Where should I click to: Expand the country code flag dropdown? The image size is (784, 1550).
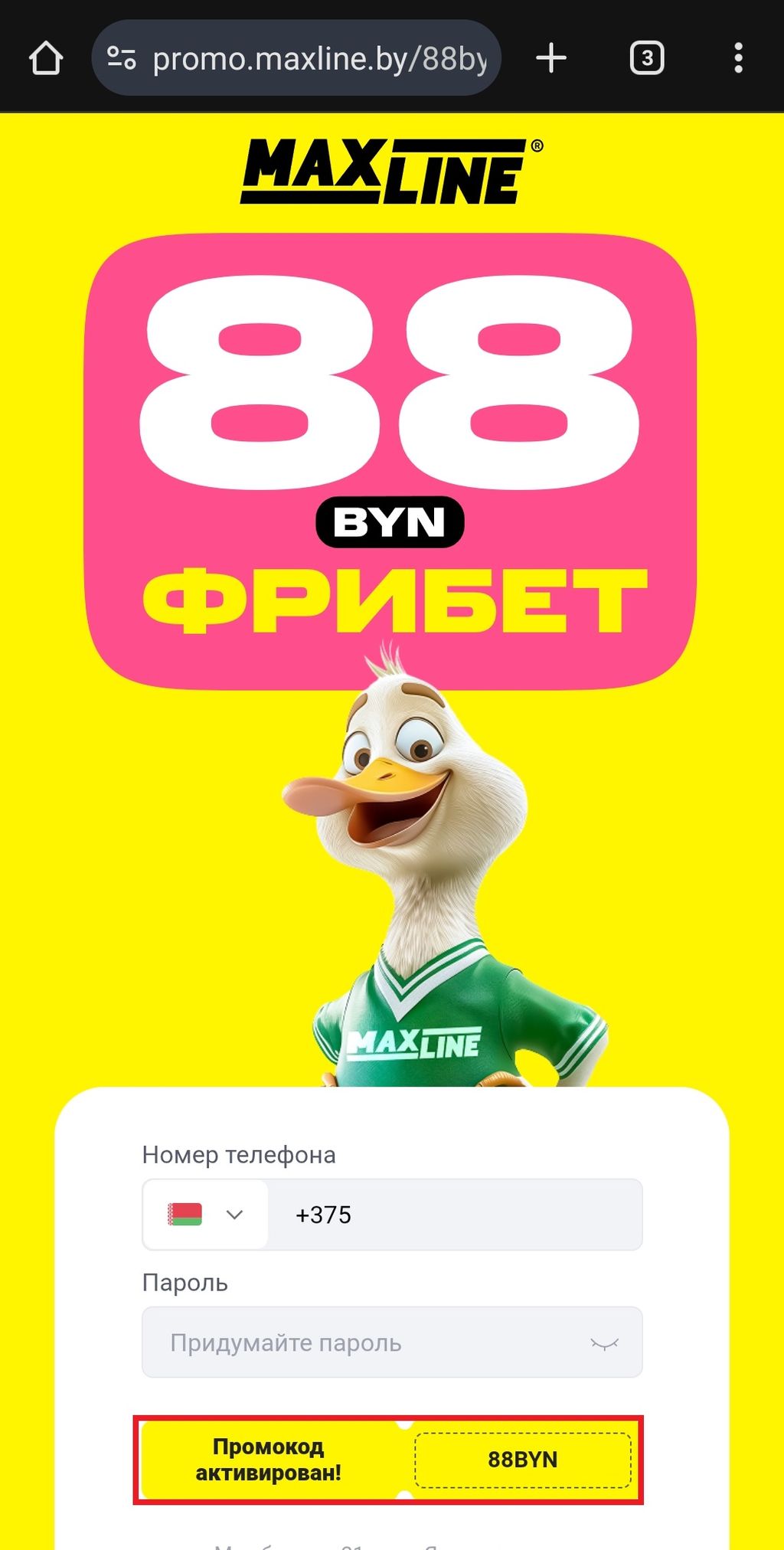pos(205,1215)
